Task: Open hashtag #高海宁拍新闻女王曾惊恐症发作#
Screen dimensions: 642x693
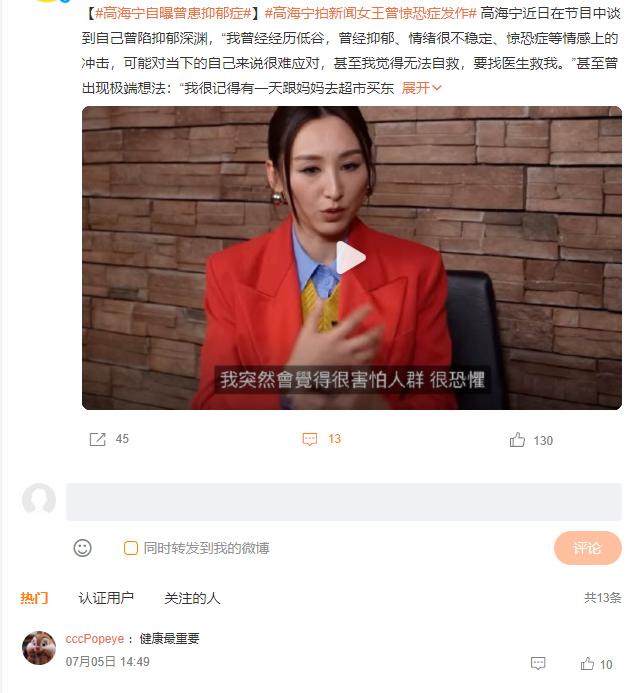Action: [369, 13]
